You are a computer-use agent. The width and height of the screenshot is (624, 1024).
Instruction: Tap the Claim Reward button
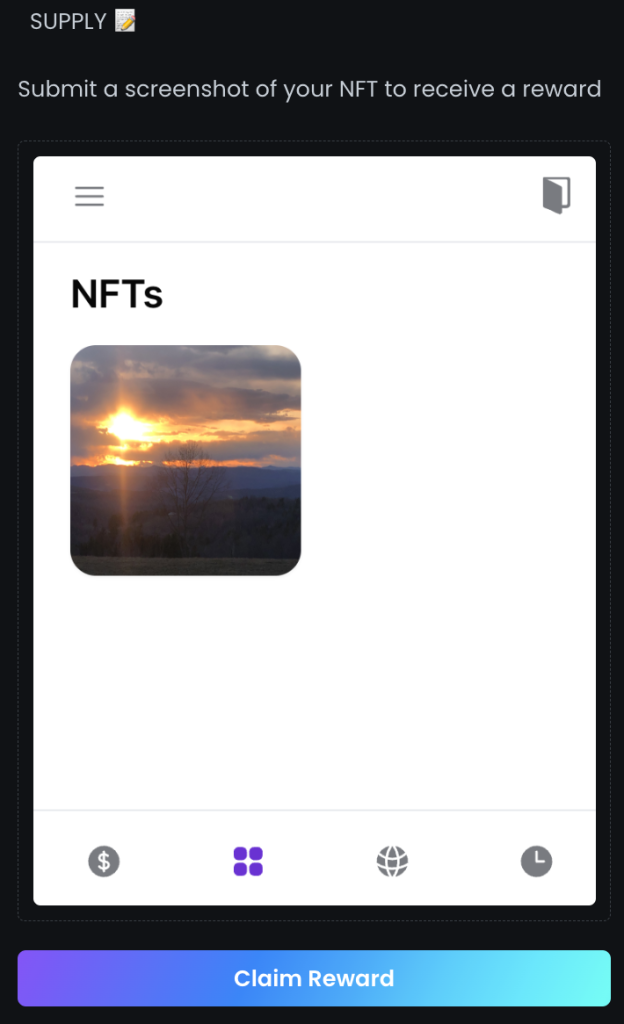(x=313, y=978)
